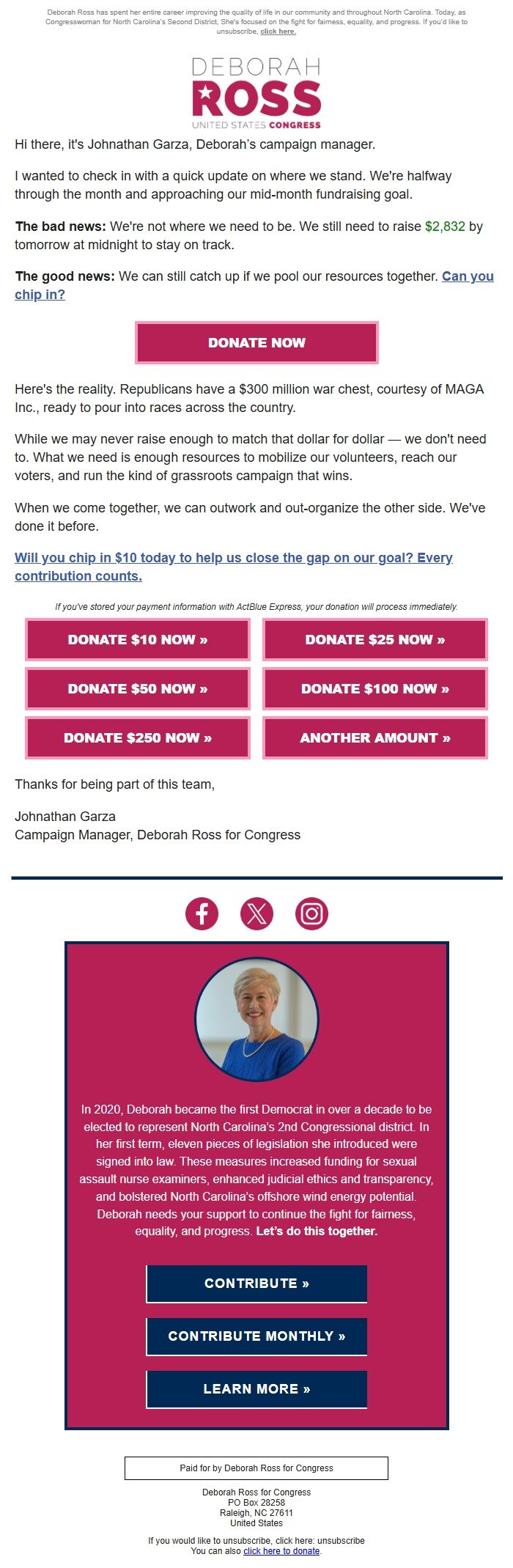
Task: Follow the 'click here to donate' footer link
Action: coord(281,1551)
